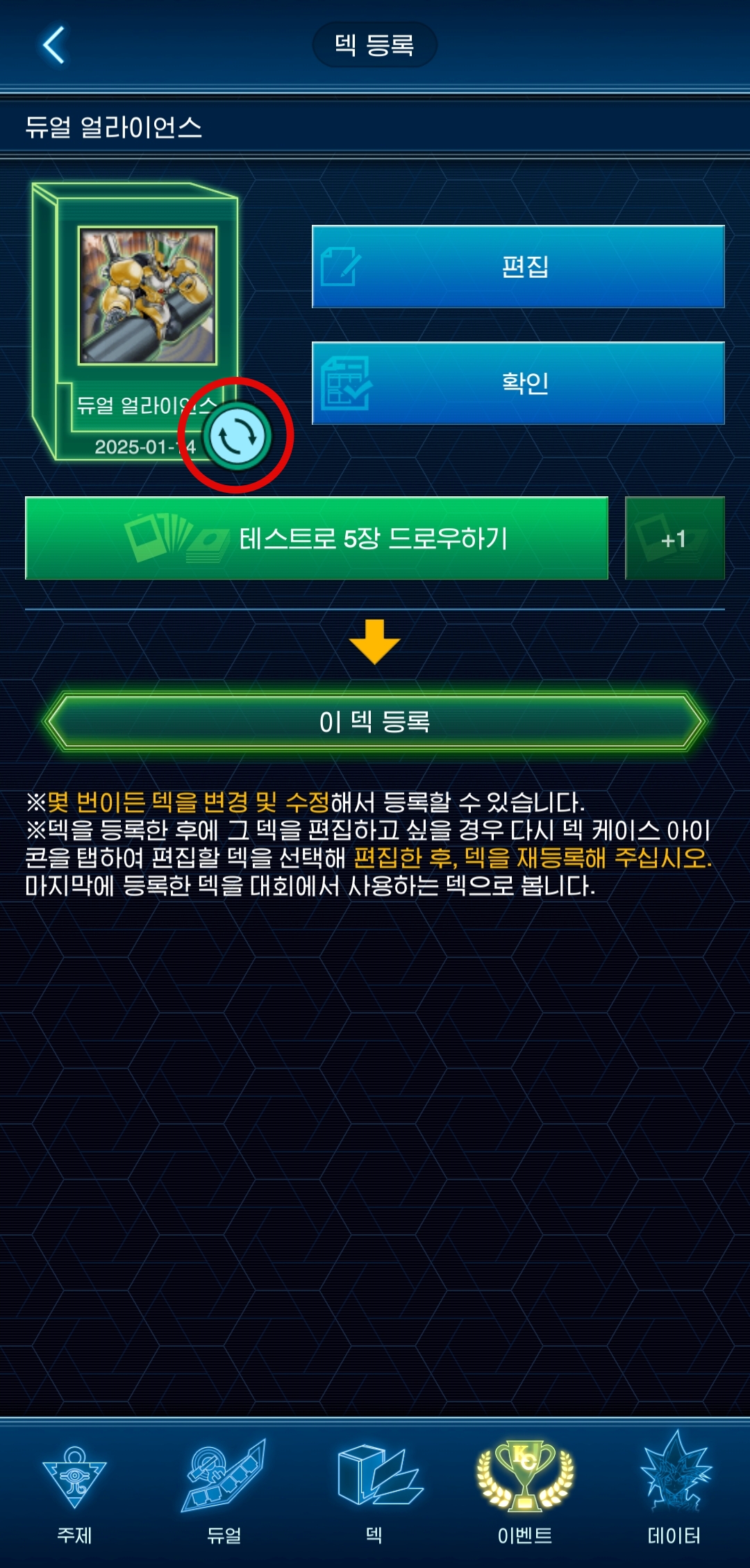The image size is (750, 1568).
Task: Go back using the arrow icon
Action: 54,46
